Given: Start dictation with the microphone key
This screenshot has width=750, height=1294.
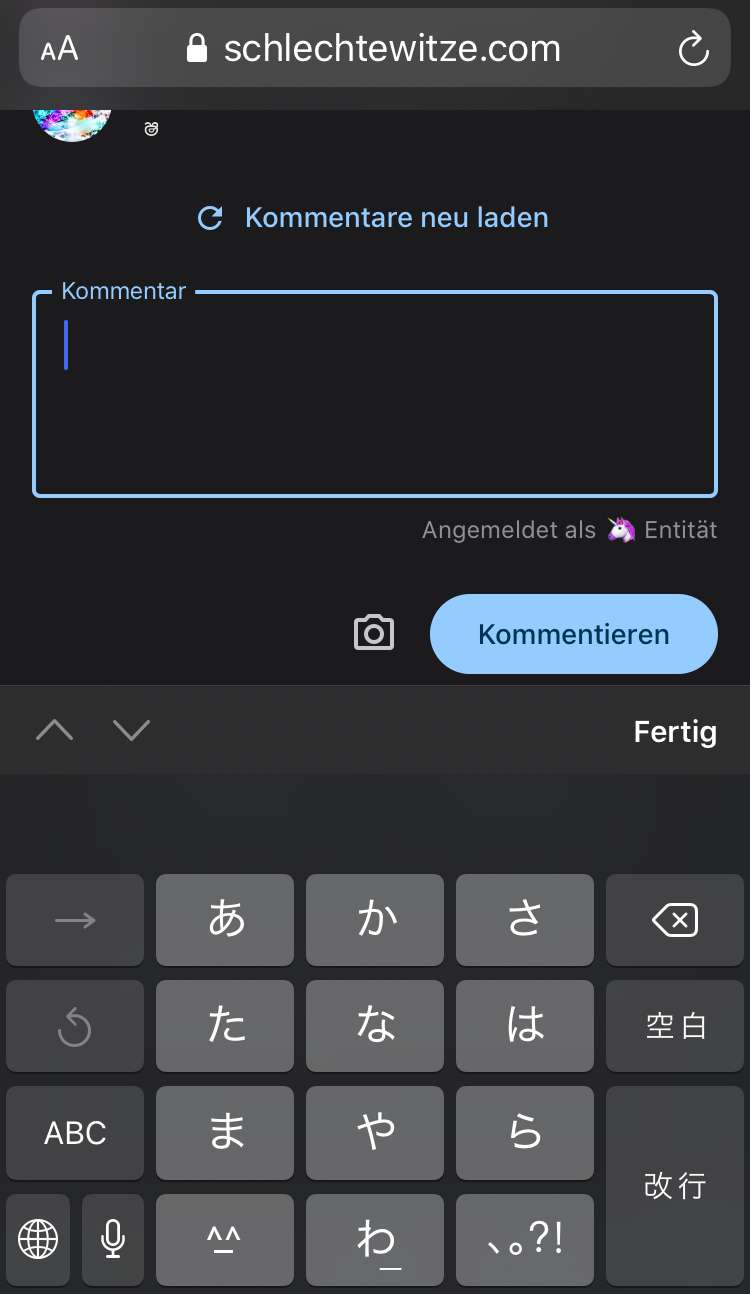Looking at the screenshot, I should pos(113,1239).
